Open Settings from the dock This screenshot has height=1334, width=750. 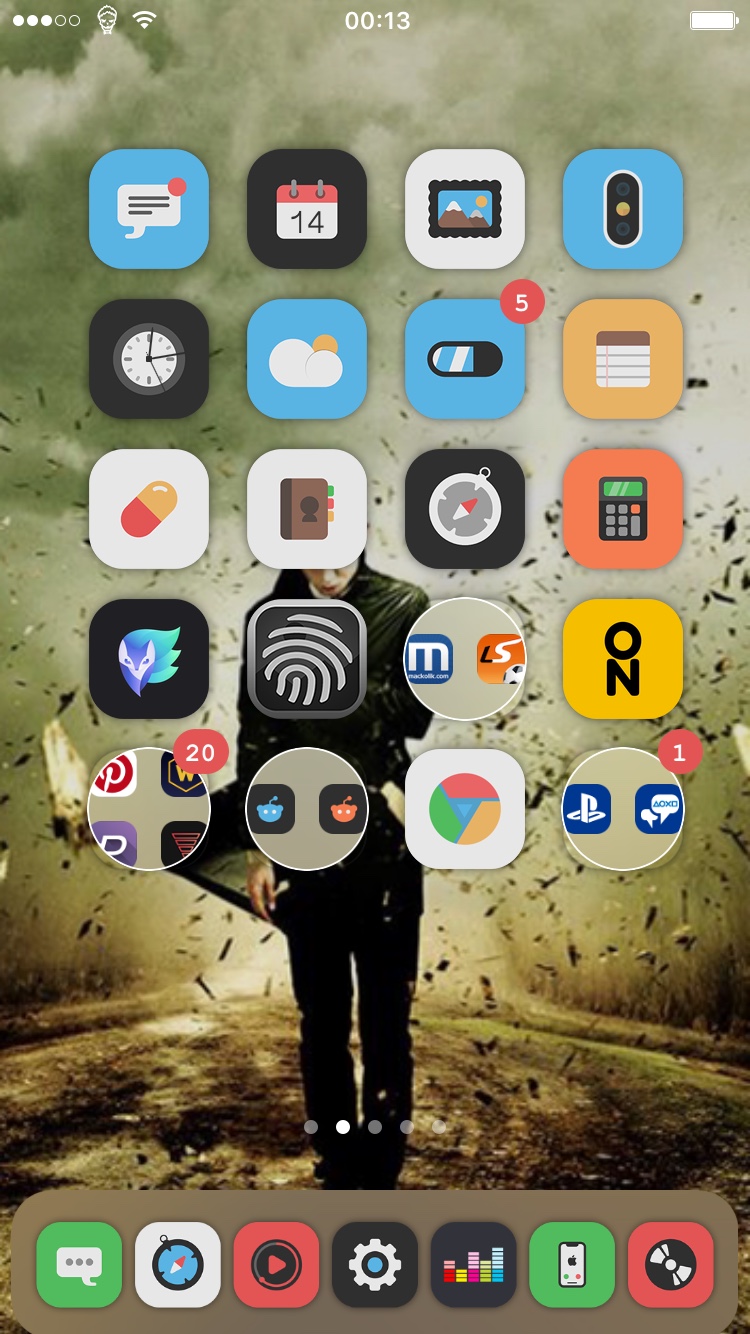click(x=375, y=1265)
